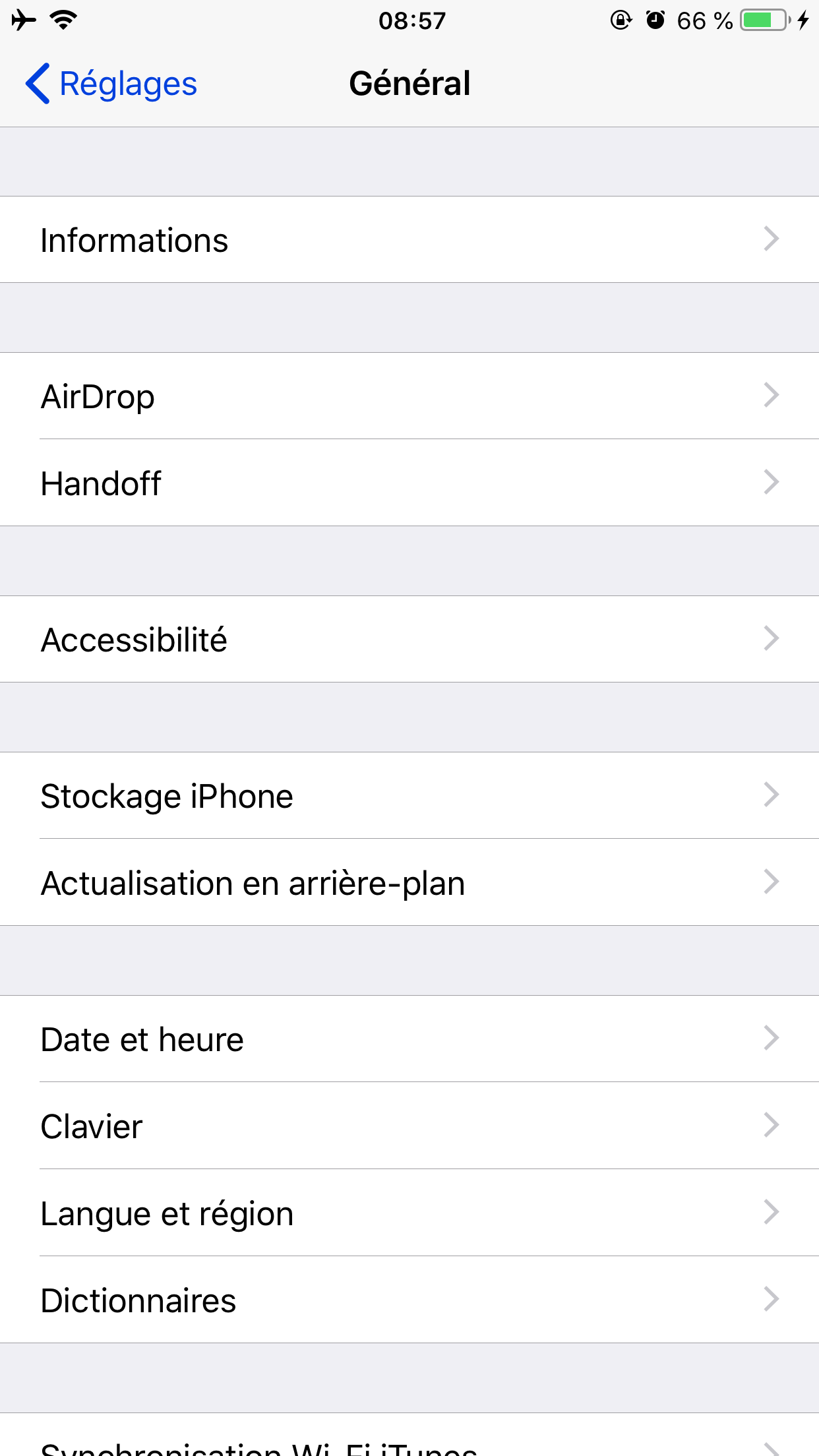Open Dictionnaires
Viewport: 819px width, 1456px height.
(409, 1300)
